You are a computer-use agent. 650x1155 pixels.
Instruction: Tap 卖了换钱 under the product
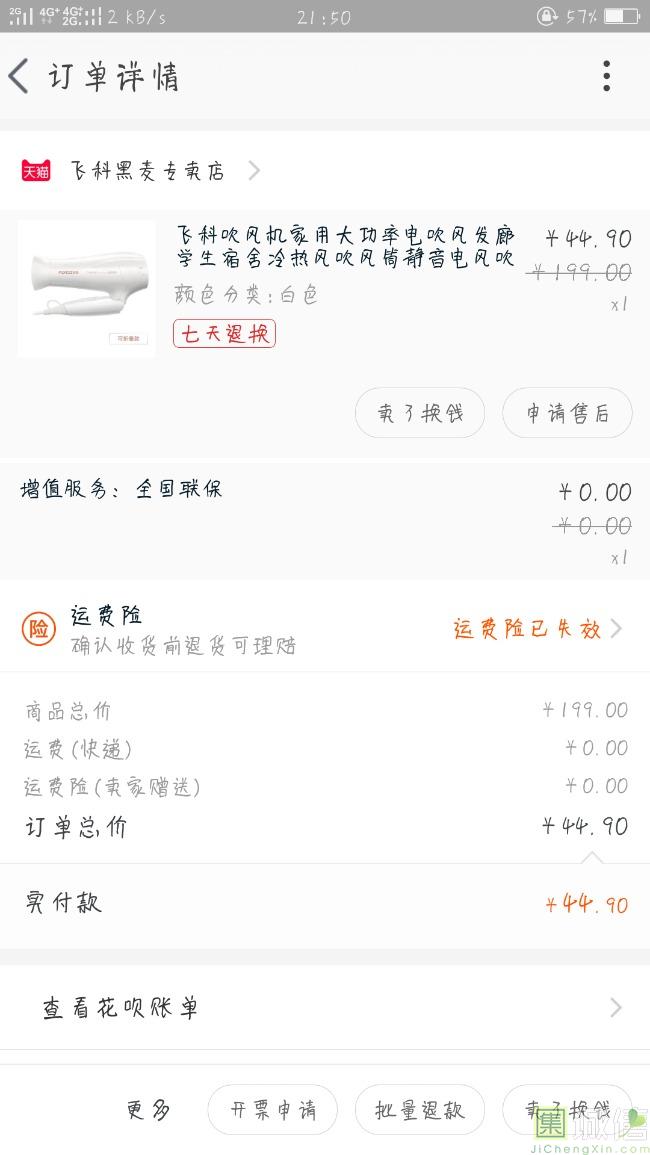420,413
